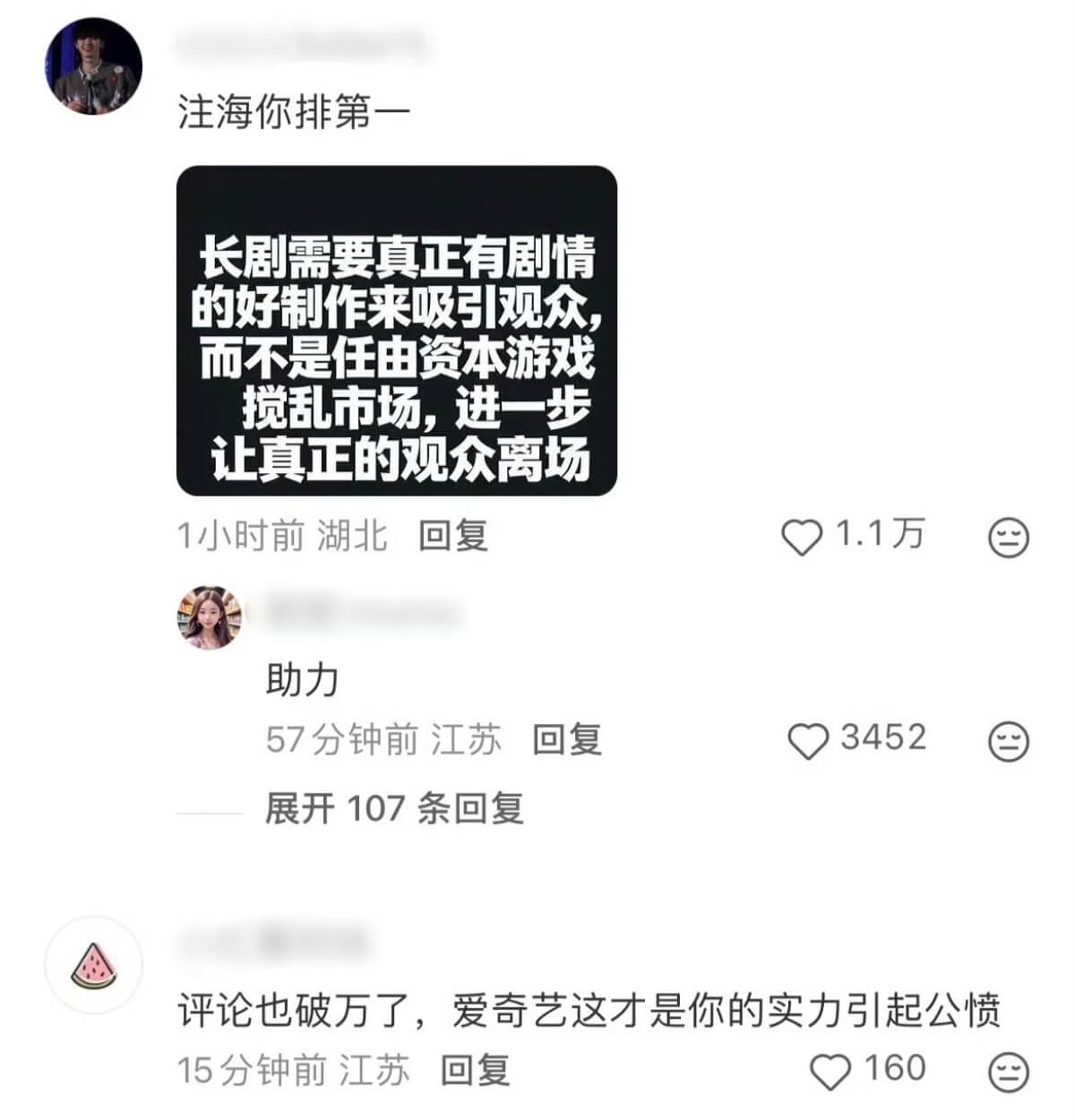Reply to the 助力 comment
Viewport: 1075px width, 1120px height.
tap(566, 740)
